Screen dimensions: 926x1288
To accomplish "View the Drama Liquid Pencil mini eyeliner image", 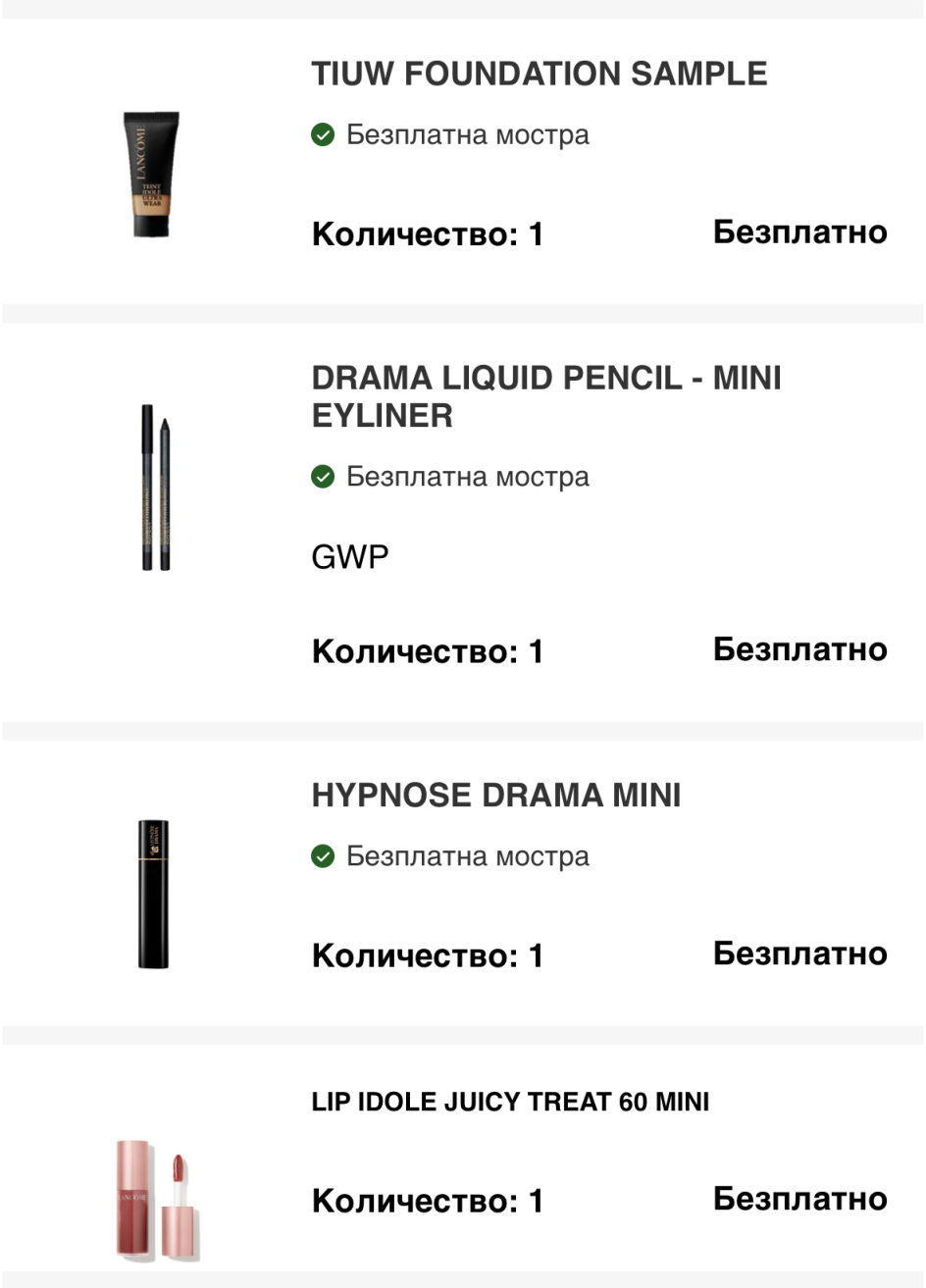I will [x=155, y=488].
